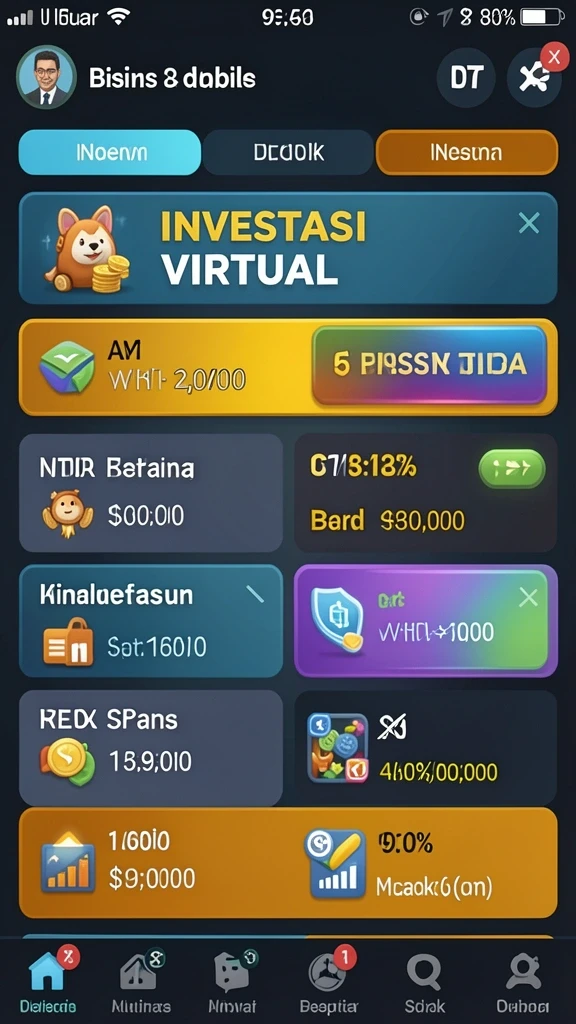Tap the green arrow button beside 13%
The width and height of the screenshot is (576, 1024).
512,469
